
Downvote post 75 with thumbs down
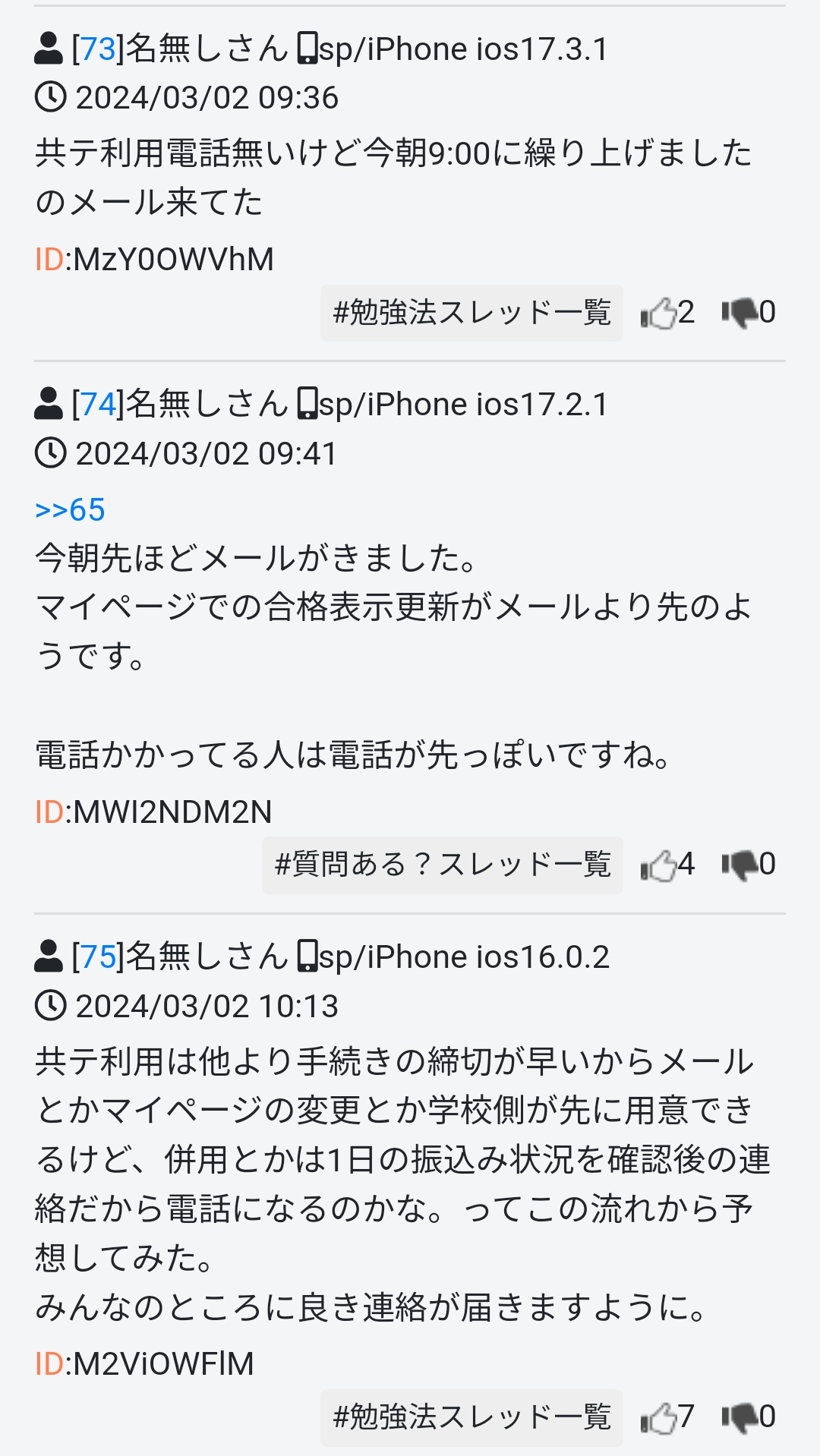[x=740, y=1417]
